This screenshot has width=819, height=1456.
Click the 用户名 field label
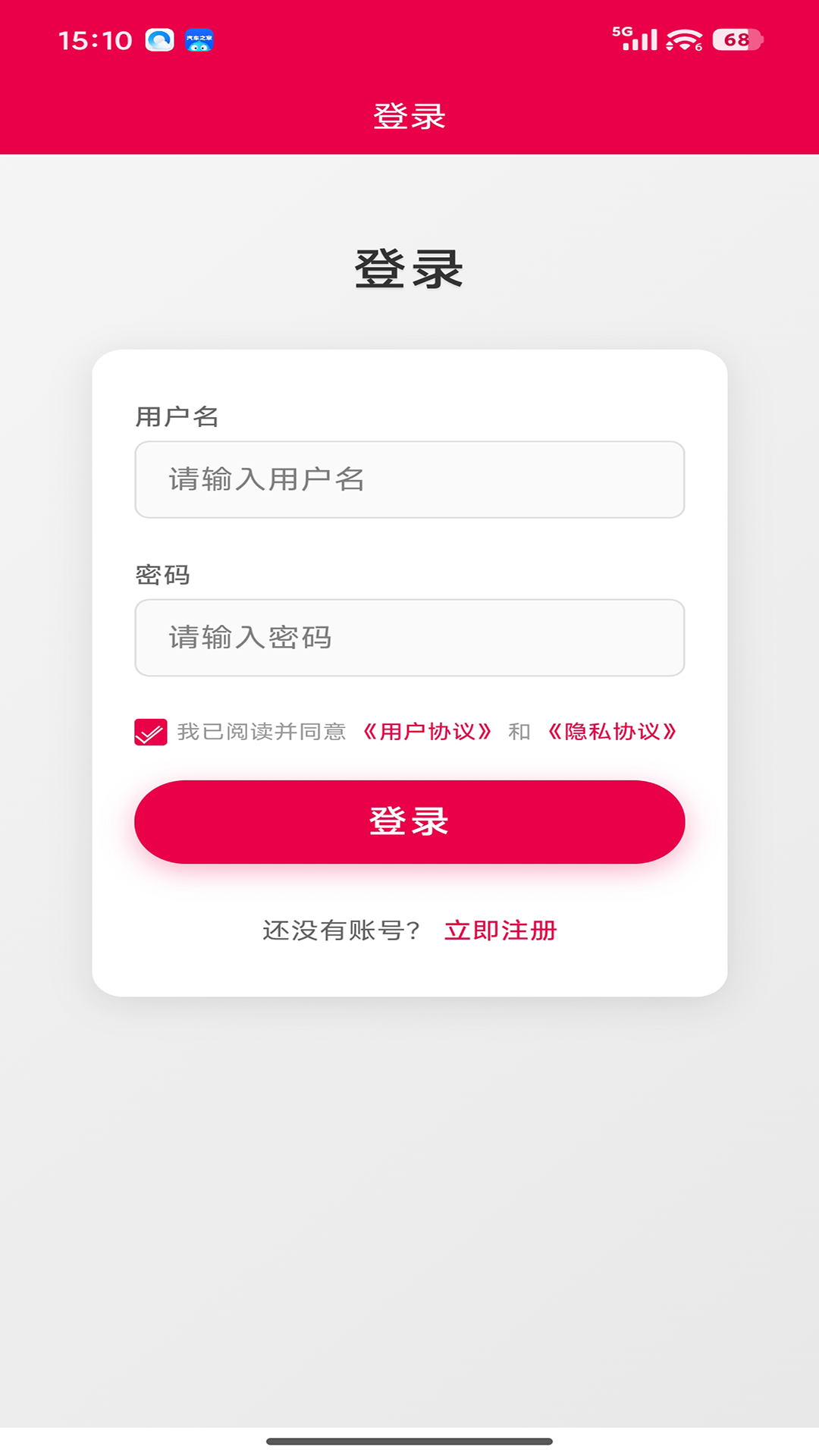[x=176, y=416]
